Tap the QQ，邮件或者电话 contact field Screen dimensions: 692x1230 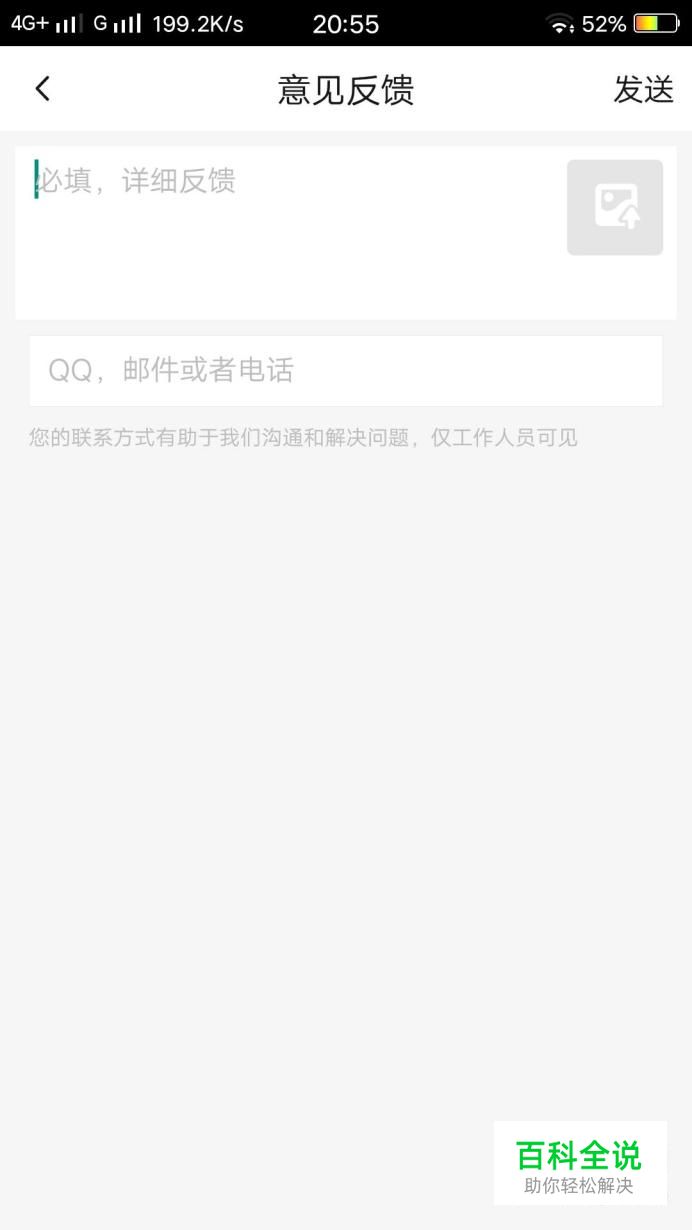pyautogui.click(x=346, y=371)
